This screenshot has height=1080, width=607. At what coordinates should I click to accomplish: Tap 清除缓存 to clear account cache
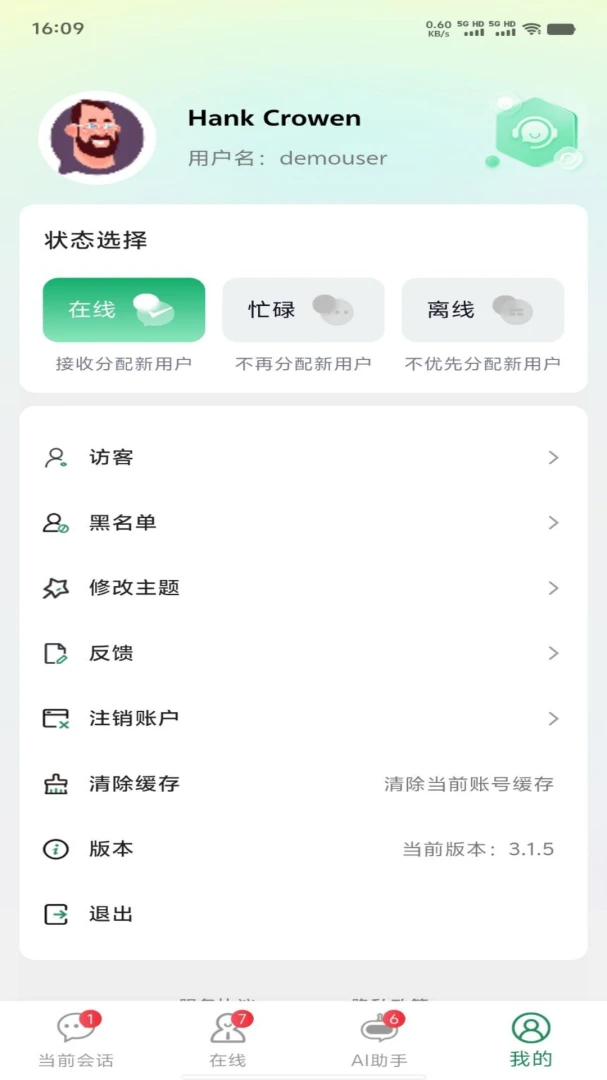[303, 784]
